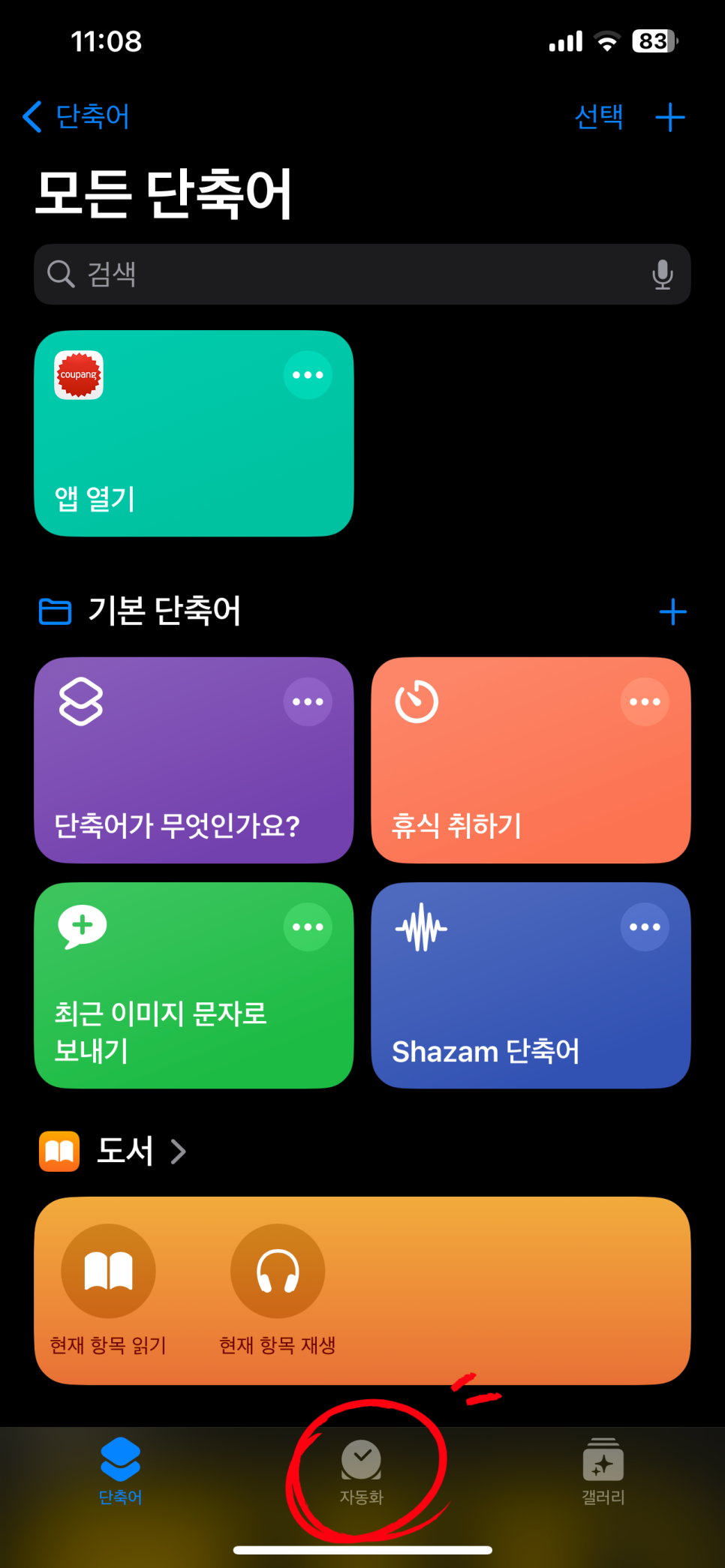The image size is (725, 1568).
Task: Open the more options for 휴식 취하기
Action: coord(645,701)
